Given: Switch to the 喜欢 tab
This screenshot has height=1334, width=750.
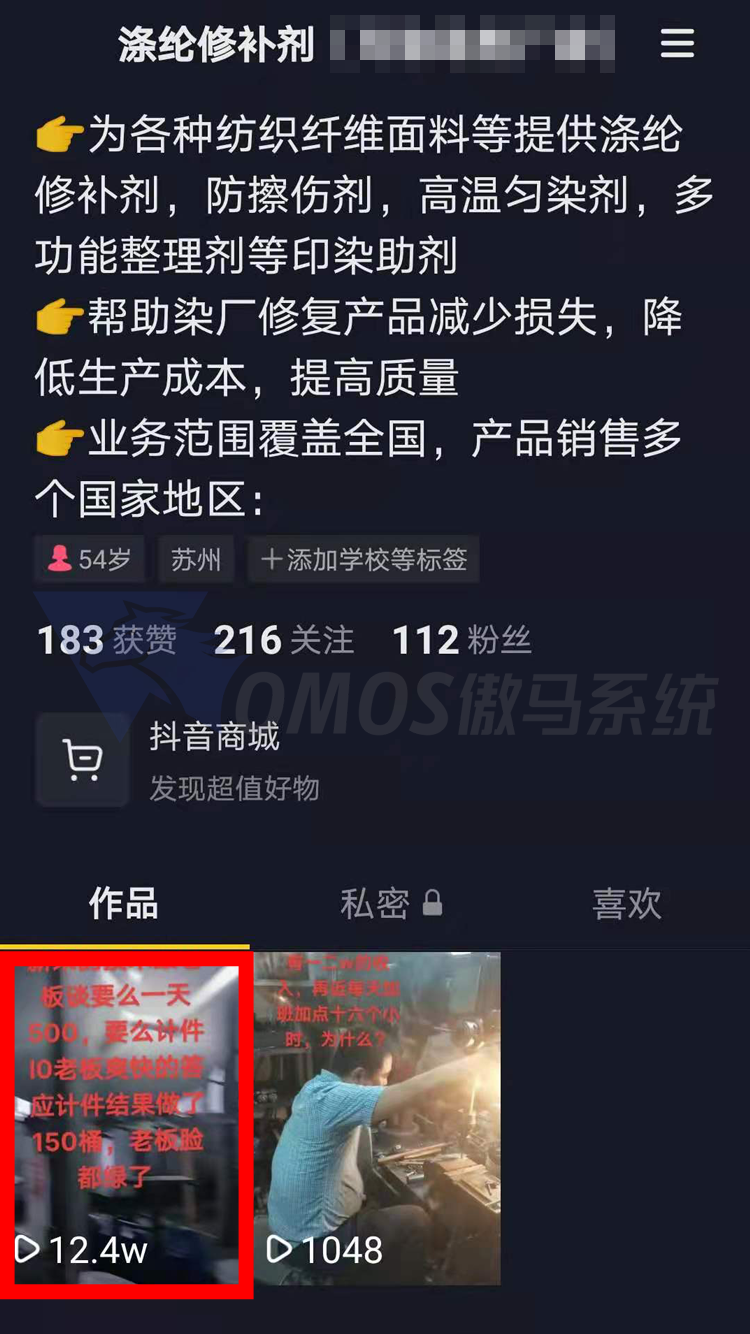Looking at the screenshot, I should [x=626, y=904].
